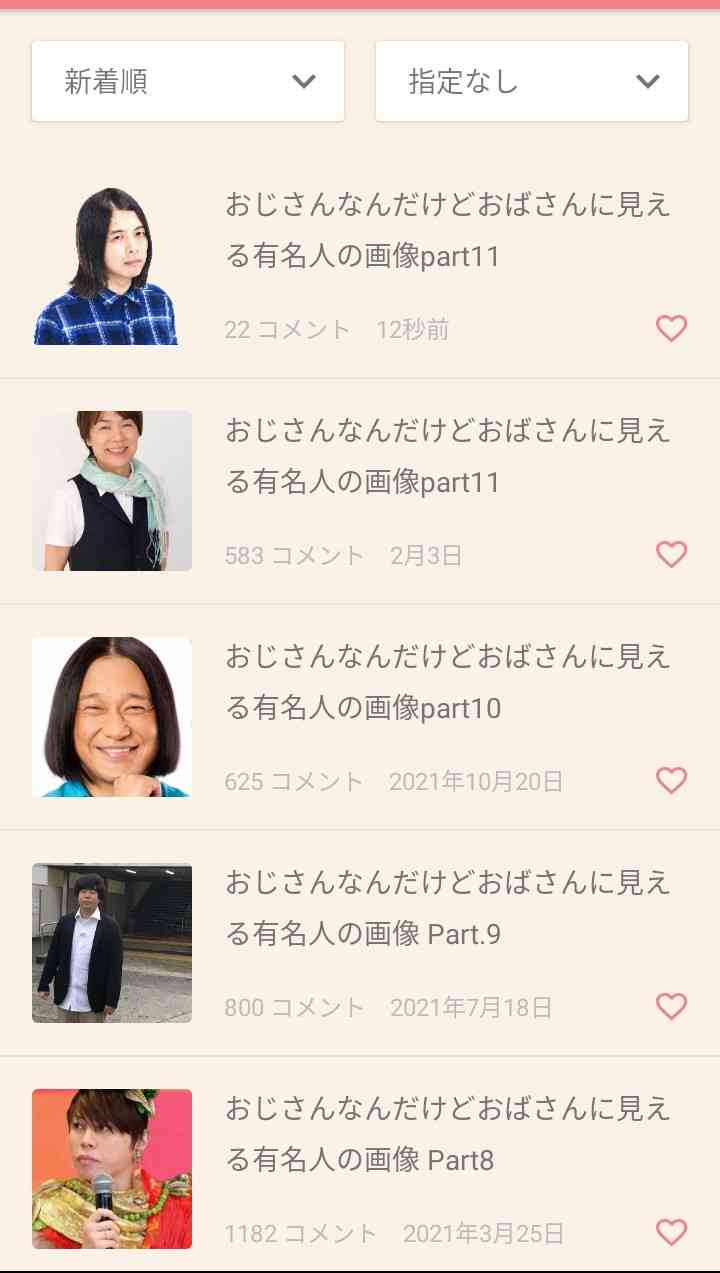Open the part10 topic with 625 comments

pyautogui.click(x=360, y=717)
